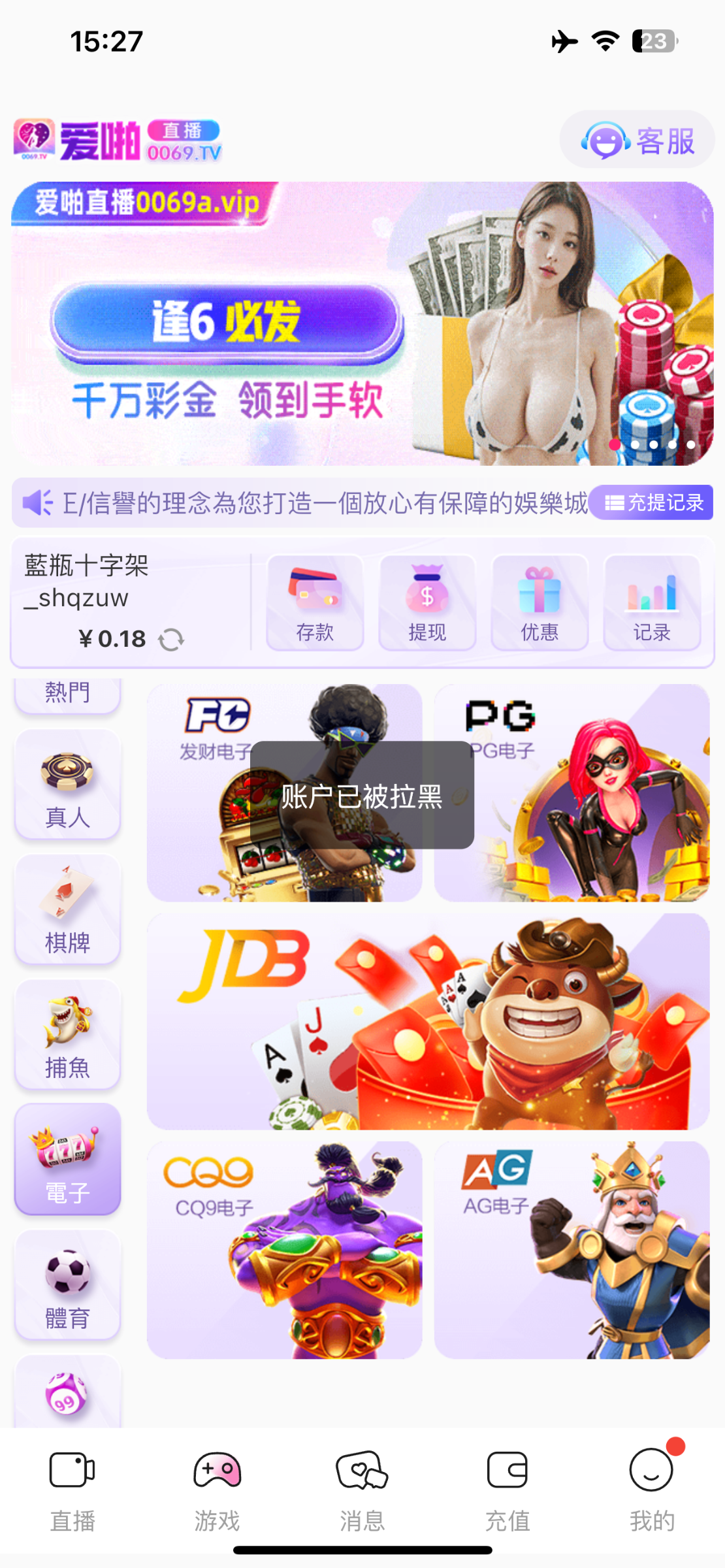725x1568 pixels.
Task: Open the 记录 history shortcut
Action: pyautogui.click(x=652, y=602)
